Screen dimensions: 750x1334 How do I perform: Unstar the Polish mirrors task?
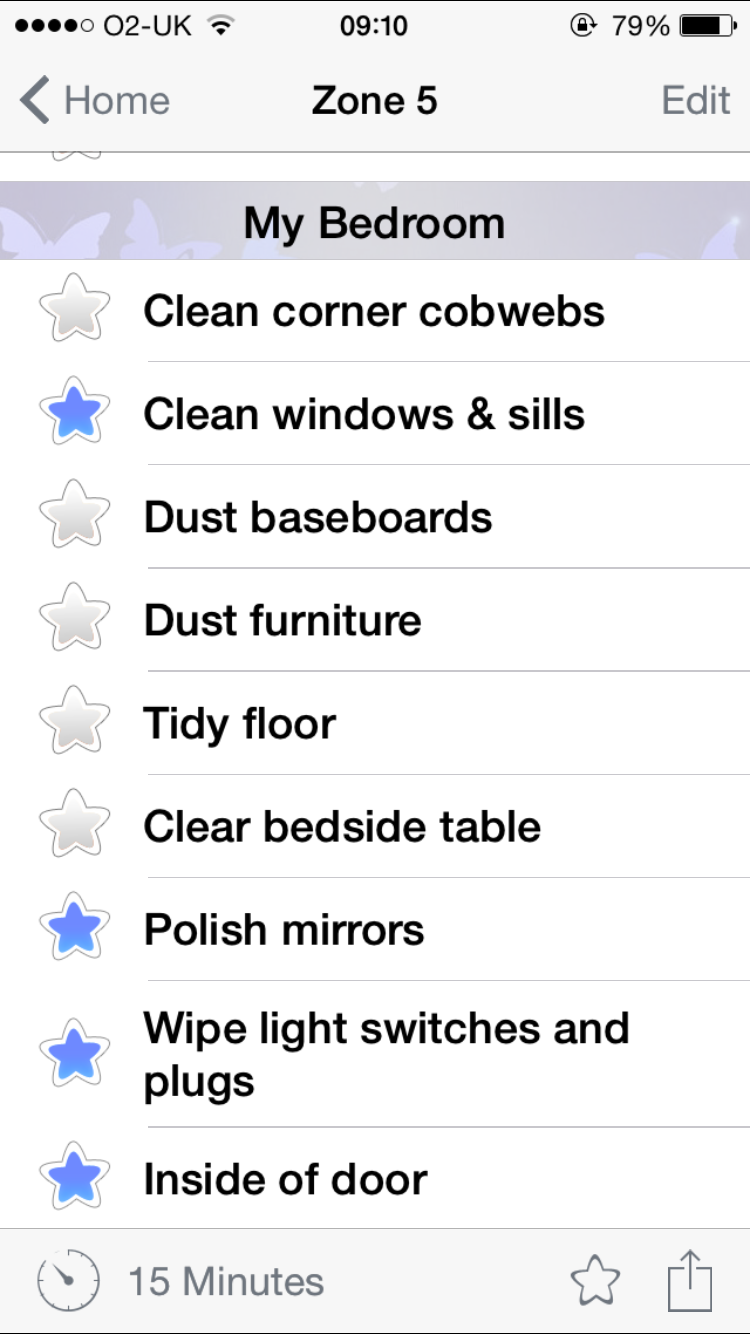[x=74, y=929]
